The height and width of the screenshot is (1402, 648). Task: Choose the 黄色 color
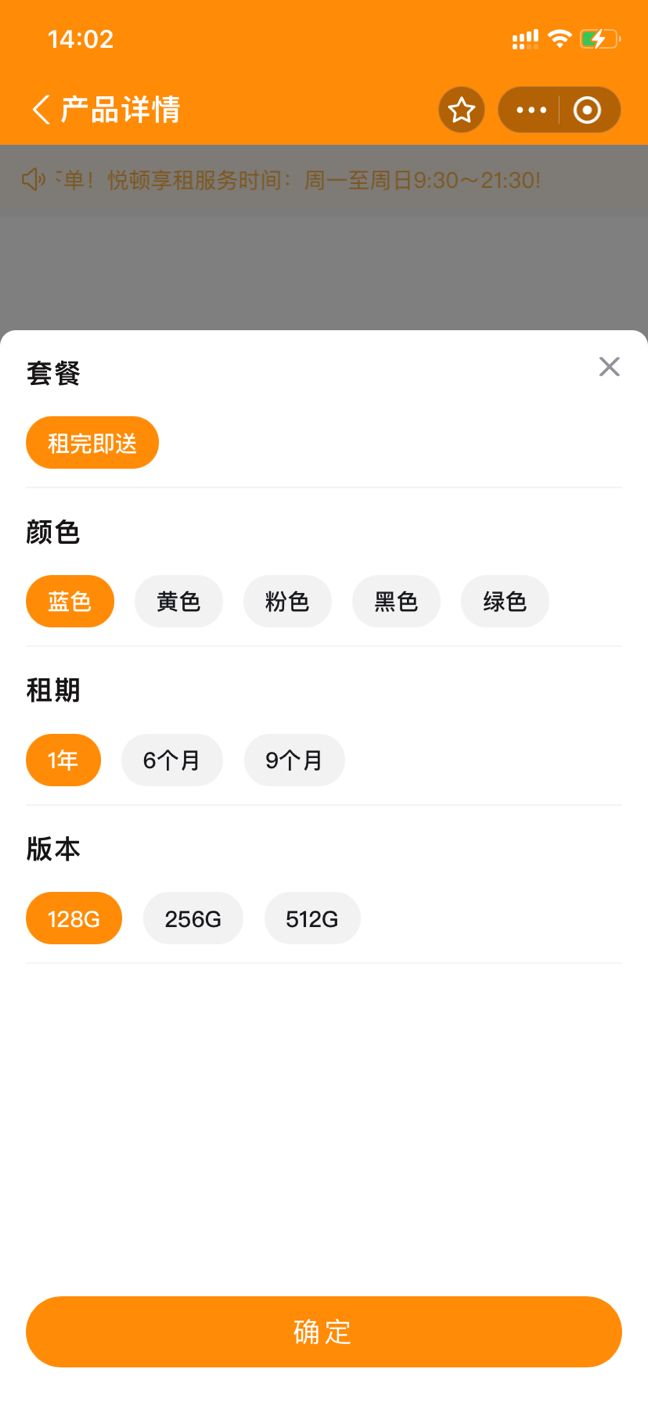179,602
